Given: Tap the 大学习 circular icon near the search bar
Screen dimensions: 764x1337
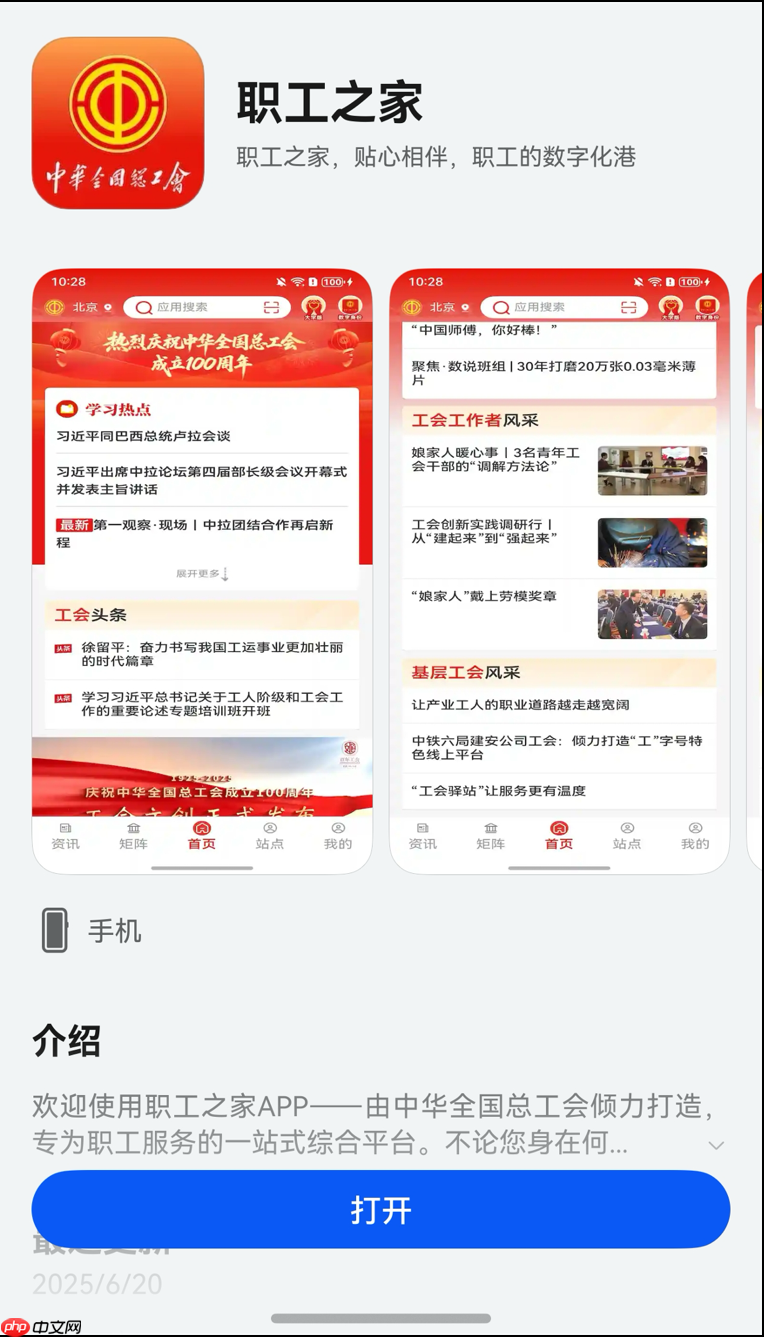Looking at the screenshot, I should click(312, 306).
